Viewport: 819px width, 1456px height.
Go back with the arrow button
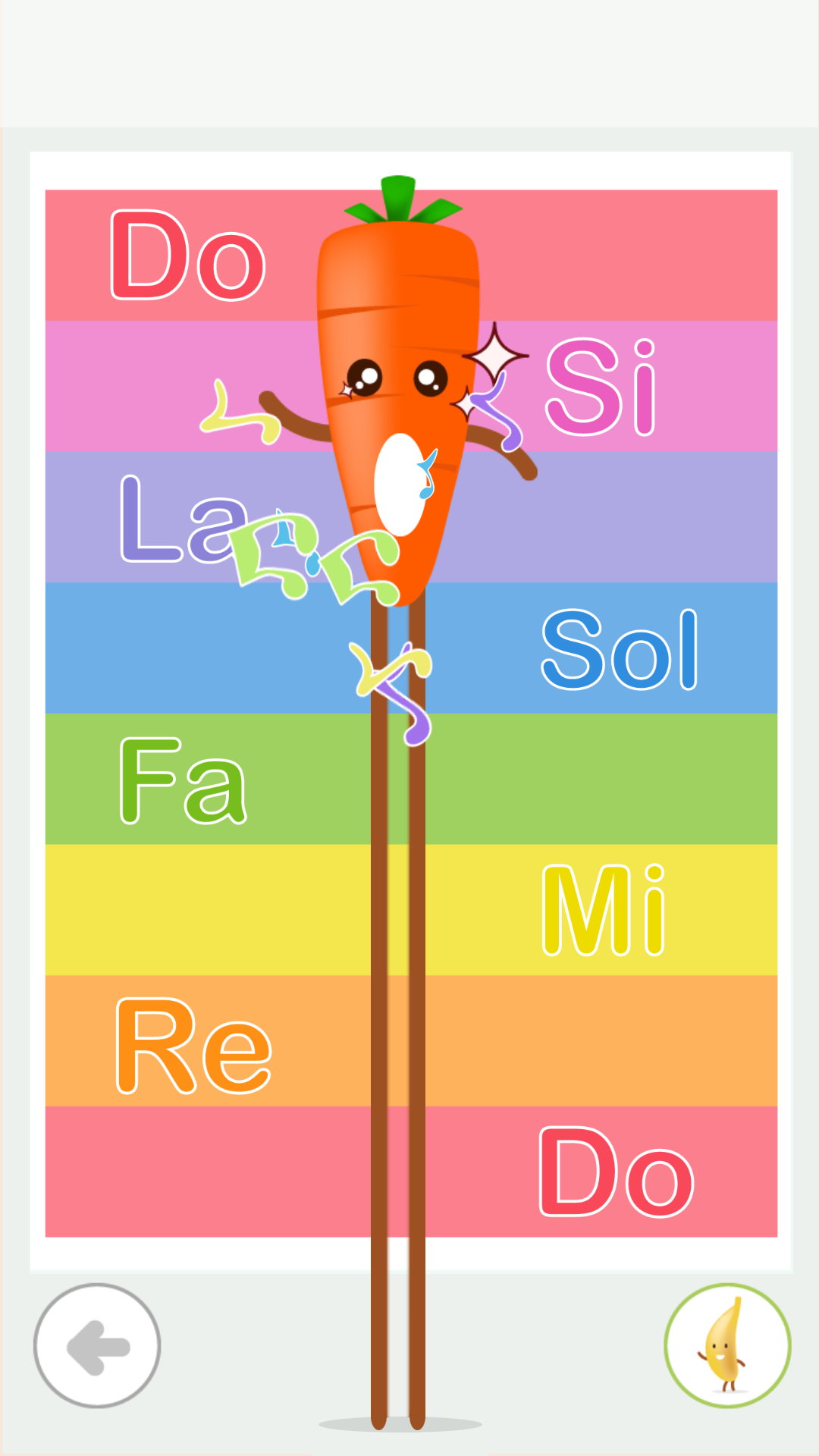tap(97, 1346)
